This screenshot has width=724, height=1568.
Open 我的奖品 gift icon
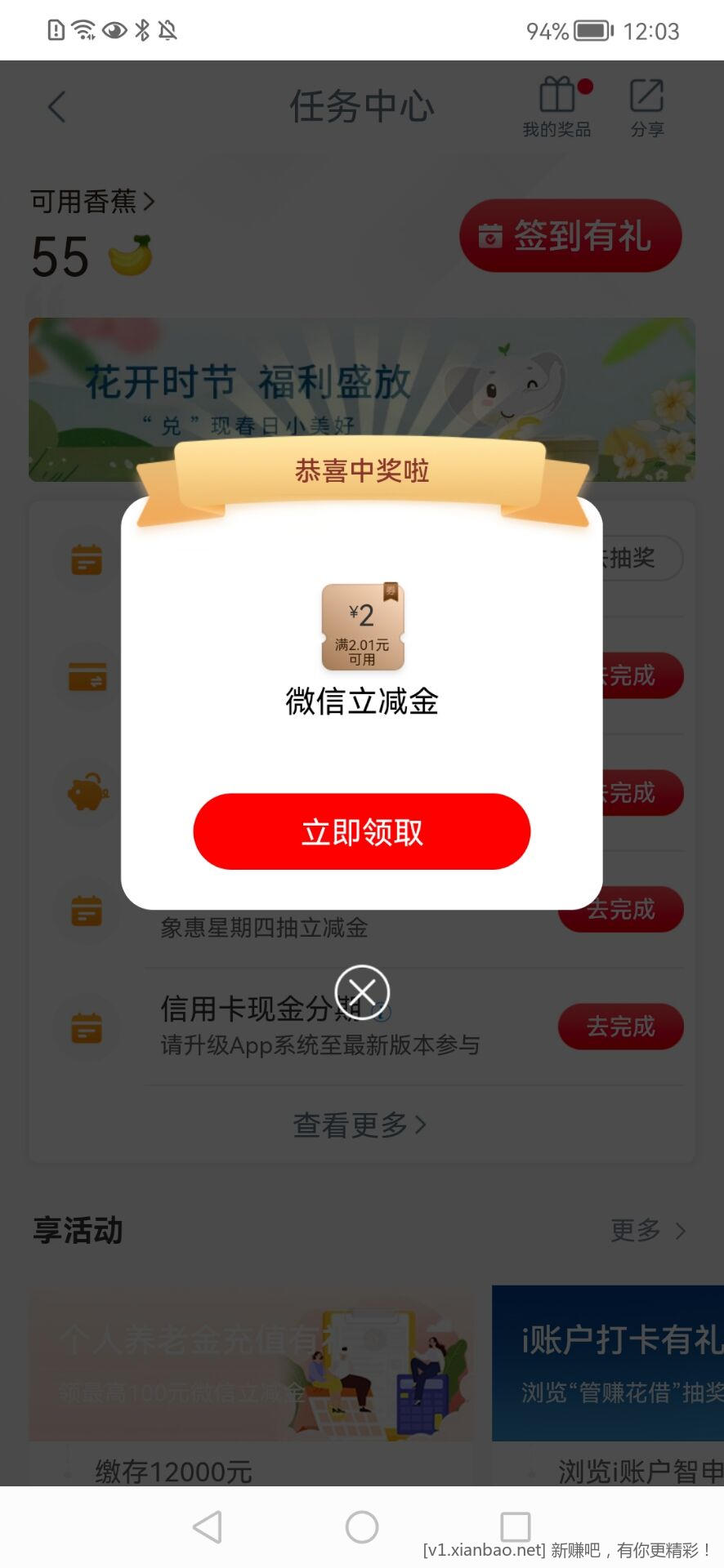(x=557, y=107)
